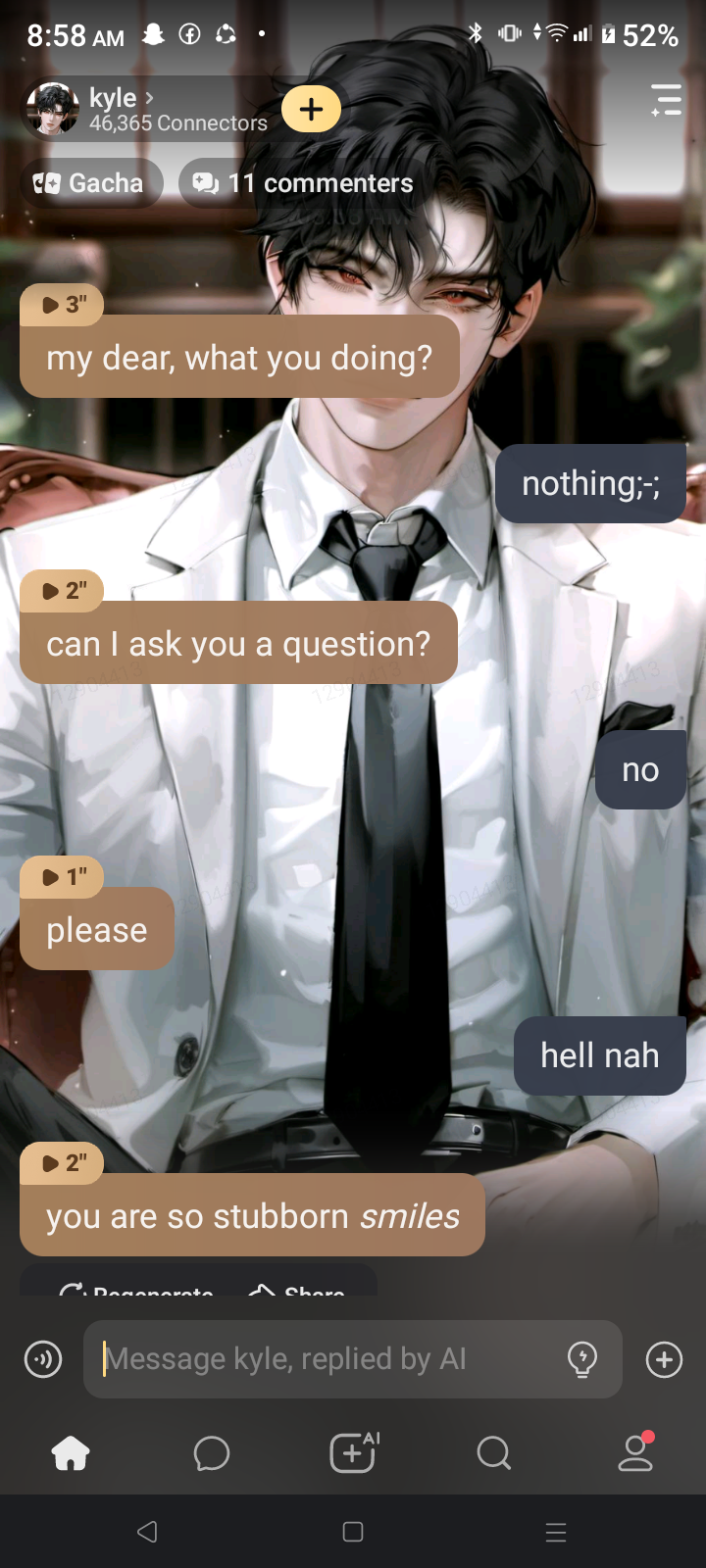This screenshot has width=706, height=1568.
Task: Open the chat options menu
Action: pyautogui.click(x=666, y=100)
